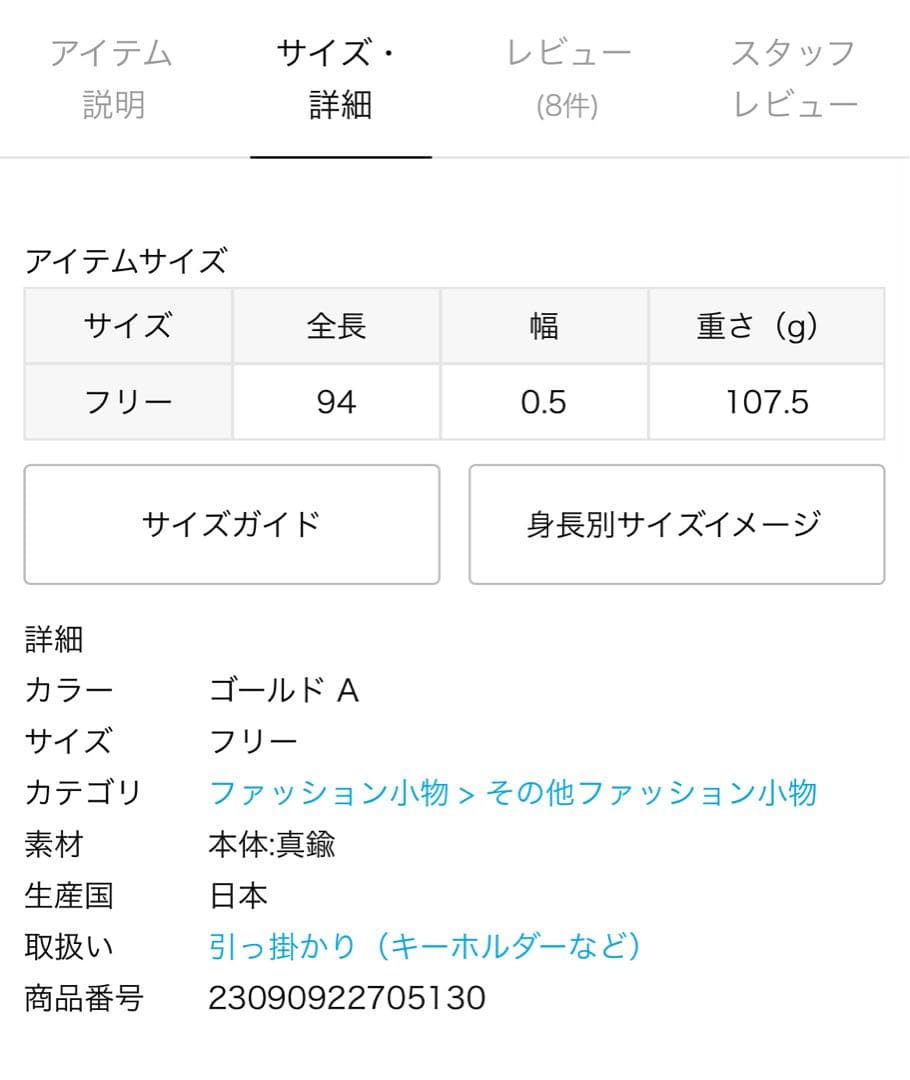Select the 0.5 width value cell
Viewport: 910px width, 1080px height.
(542, 402)
